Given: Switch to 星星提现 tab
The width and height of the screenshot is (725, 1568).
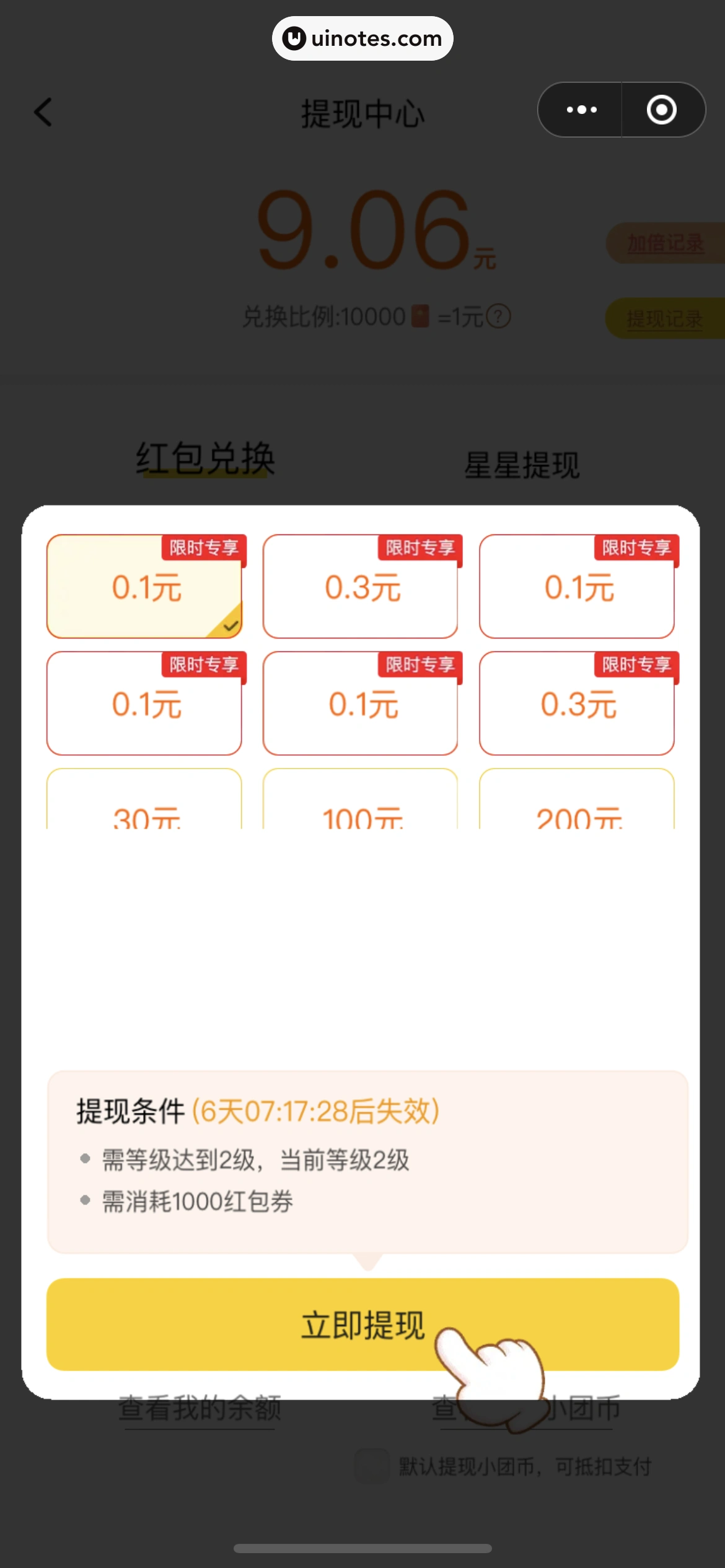Looking at the screenshot, I should point(522,464).
